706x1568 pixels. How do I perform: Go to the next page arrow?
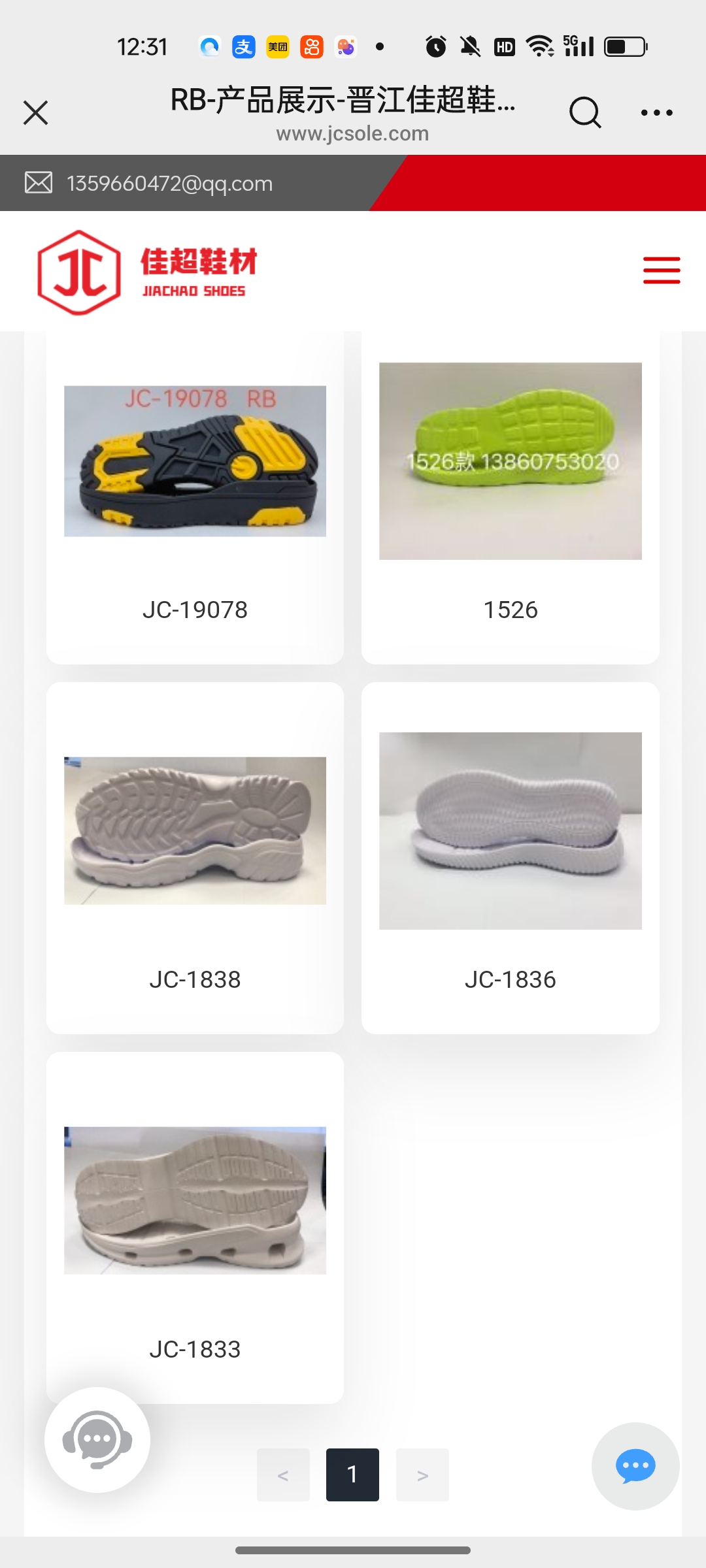tap(422, 1475)
